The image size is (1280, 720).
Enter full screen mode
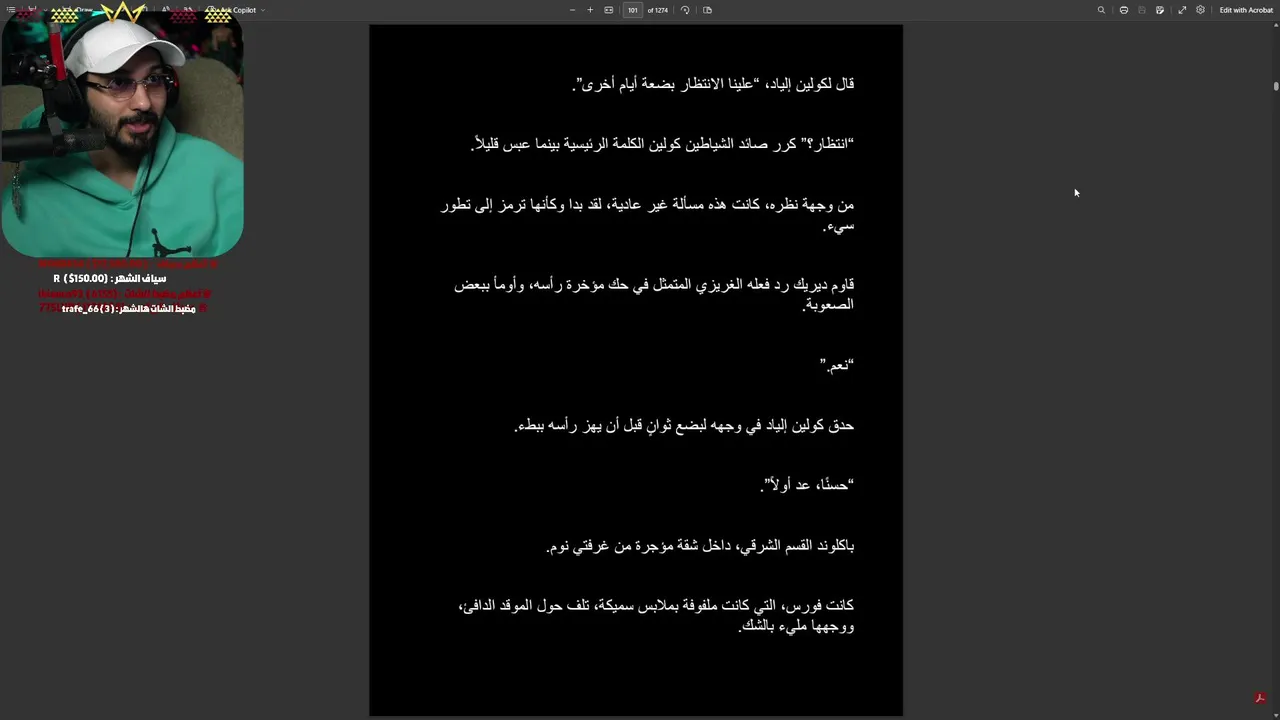click(1182, 10)
